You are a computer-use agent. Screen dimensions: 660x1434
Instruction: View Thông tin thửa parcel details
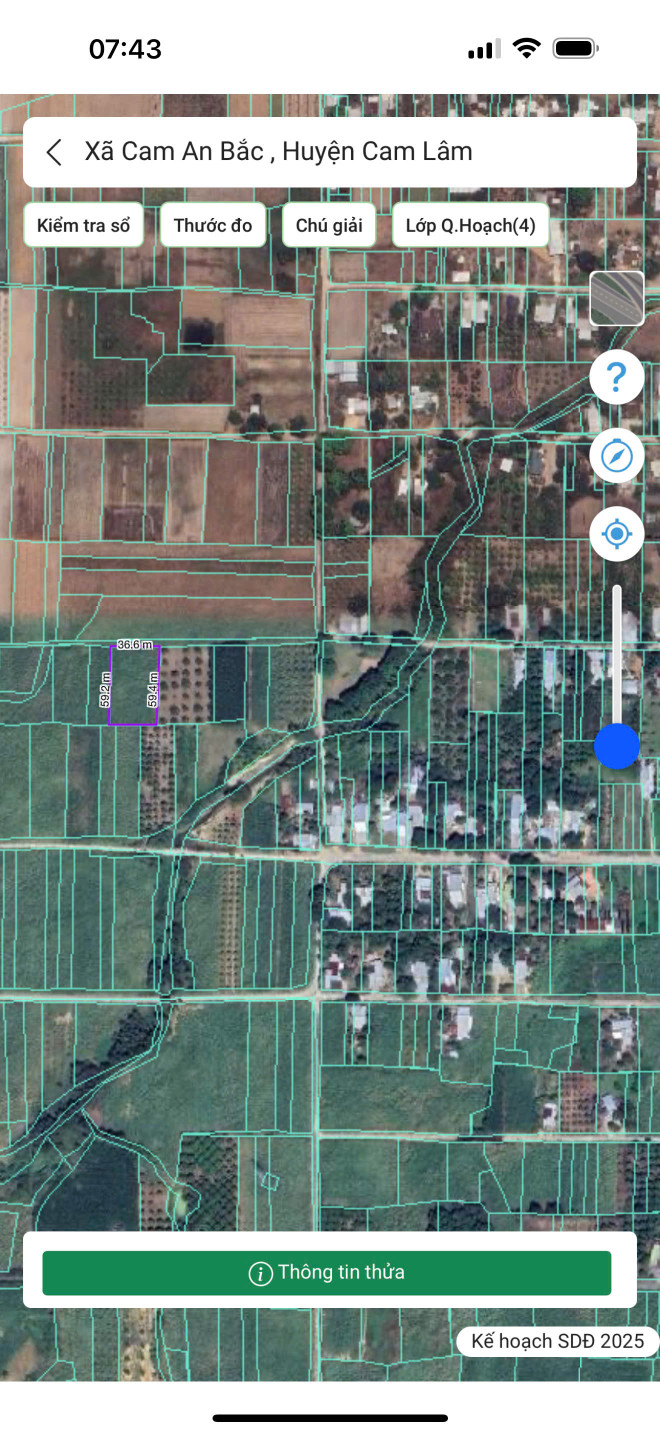click(327, 1273)
